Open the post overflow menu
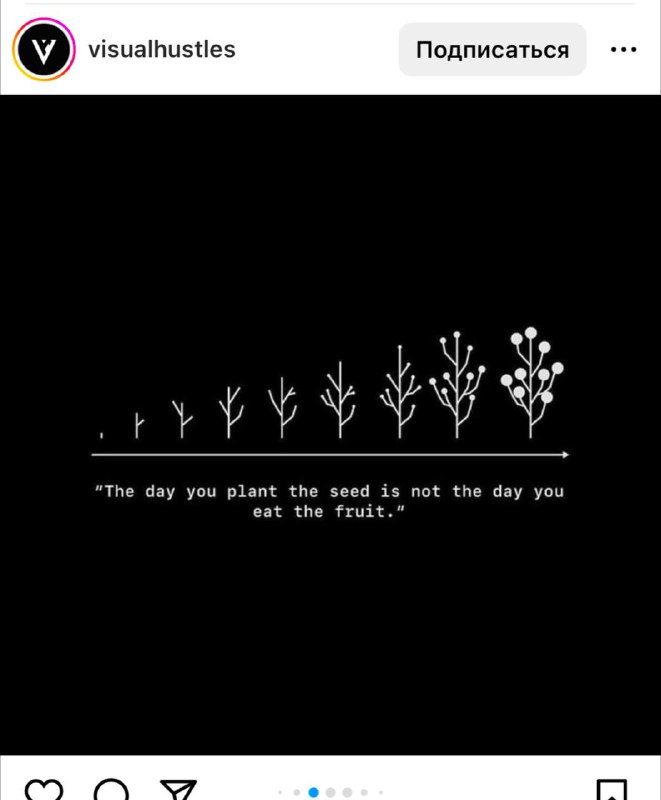The width and height of the screenshot is (661, 800). point(623,50)
